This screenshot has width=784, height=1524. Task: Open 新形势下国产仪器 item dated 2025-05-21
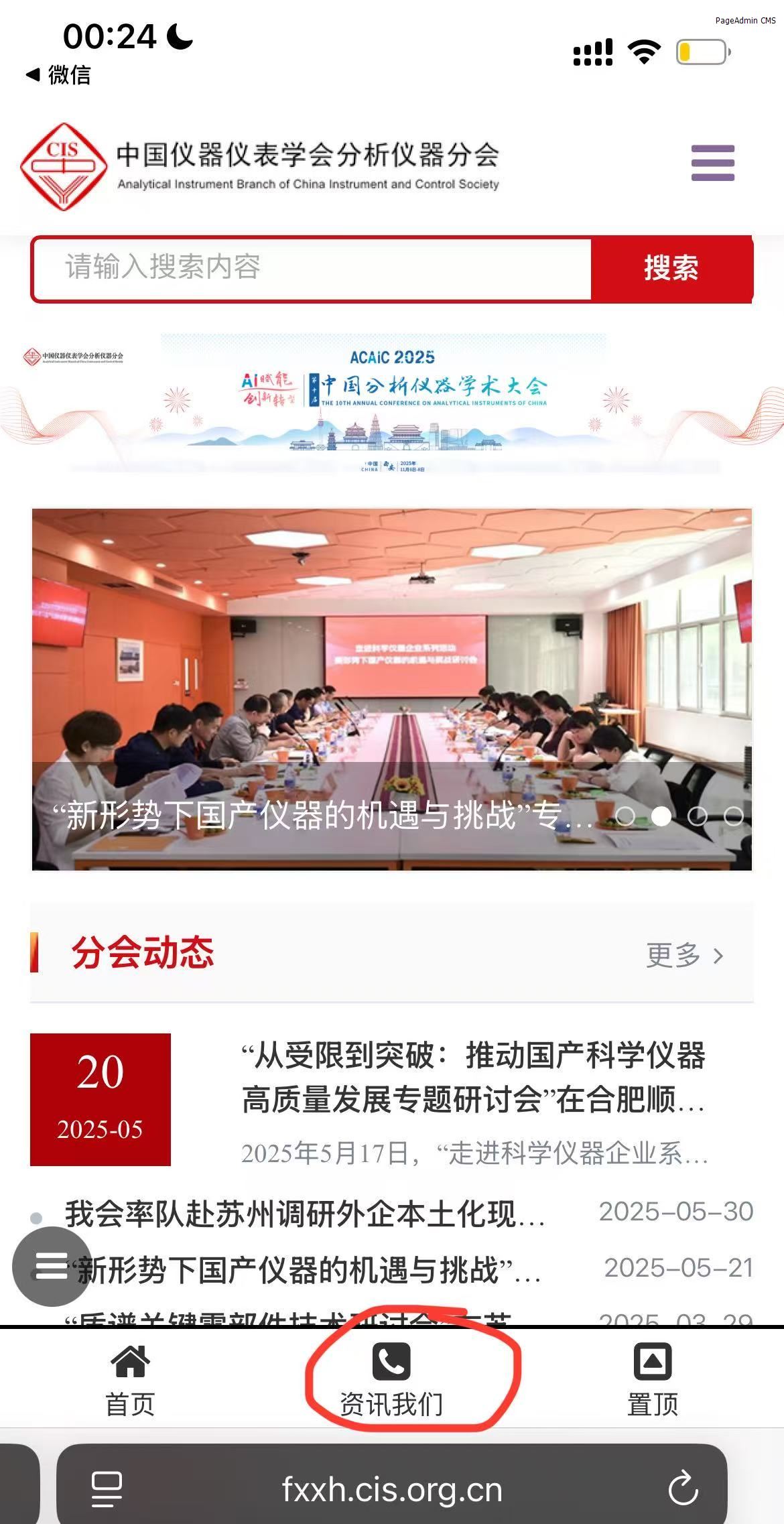308,1270
